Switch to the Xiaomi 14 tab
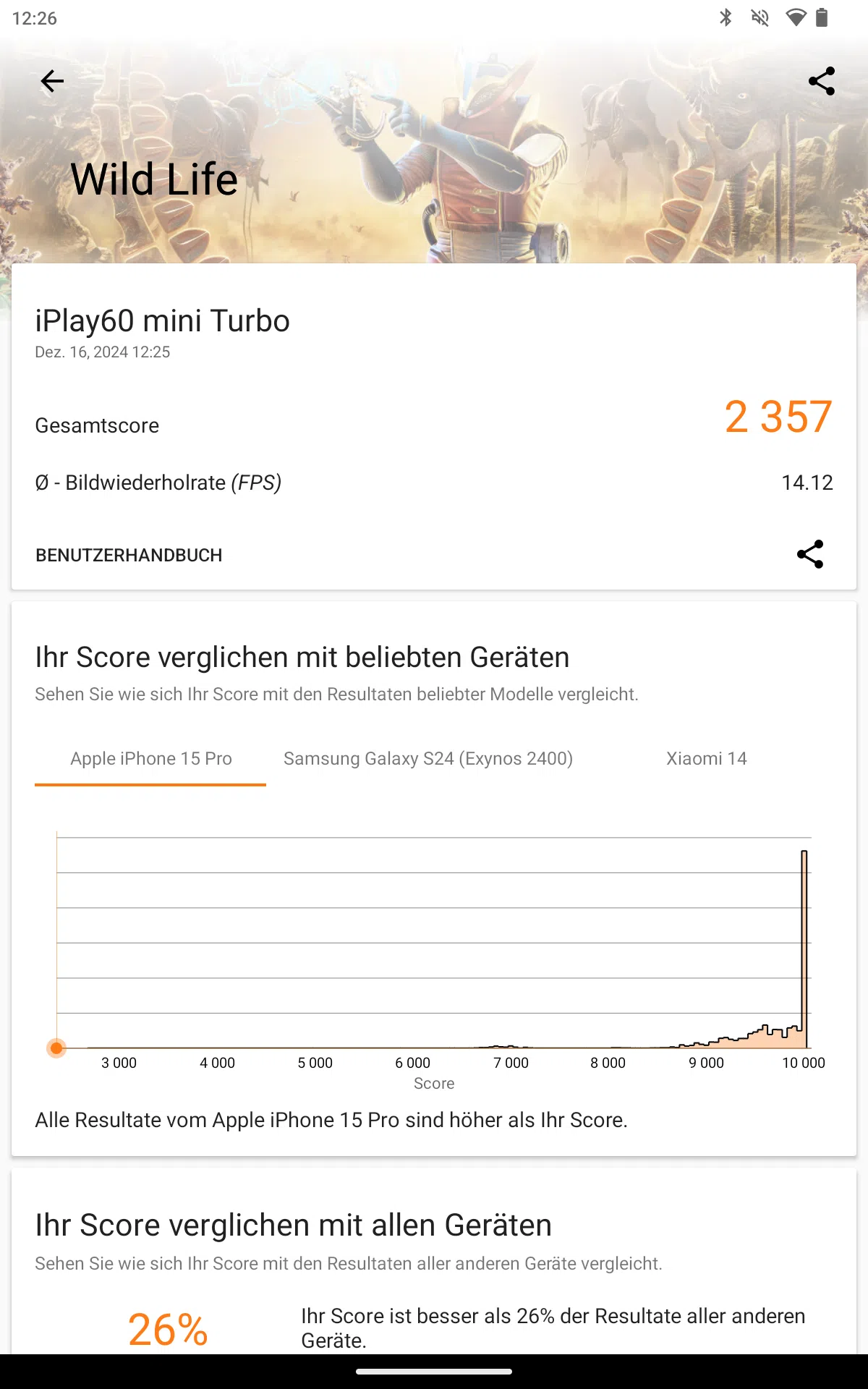The image size is (868, 1389). [x=706, y=758]
